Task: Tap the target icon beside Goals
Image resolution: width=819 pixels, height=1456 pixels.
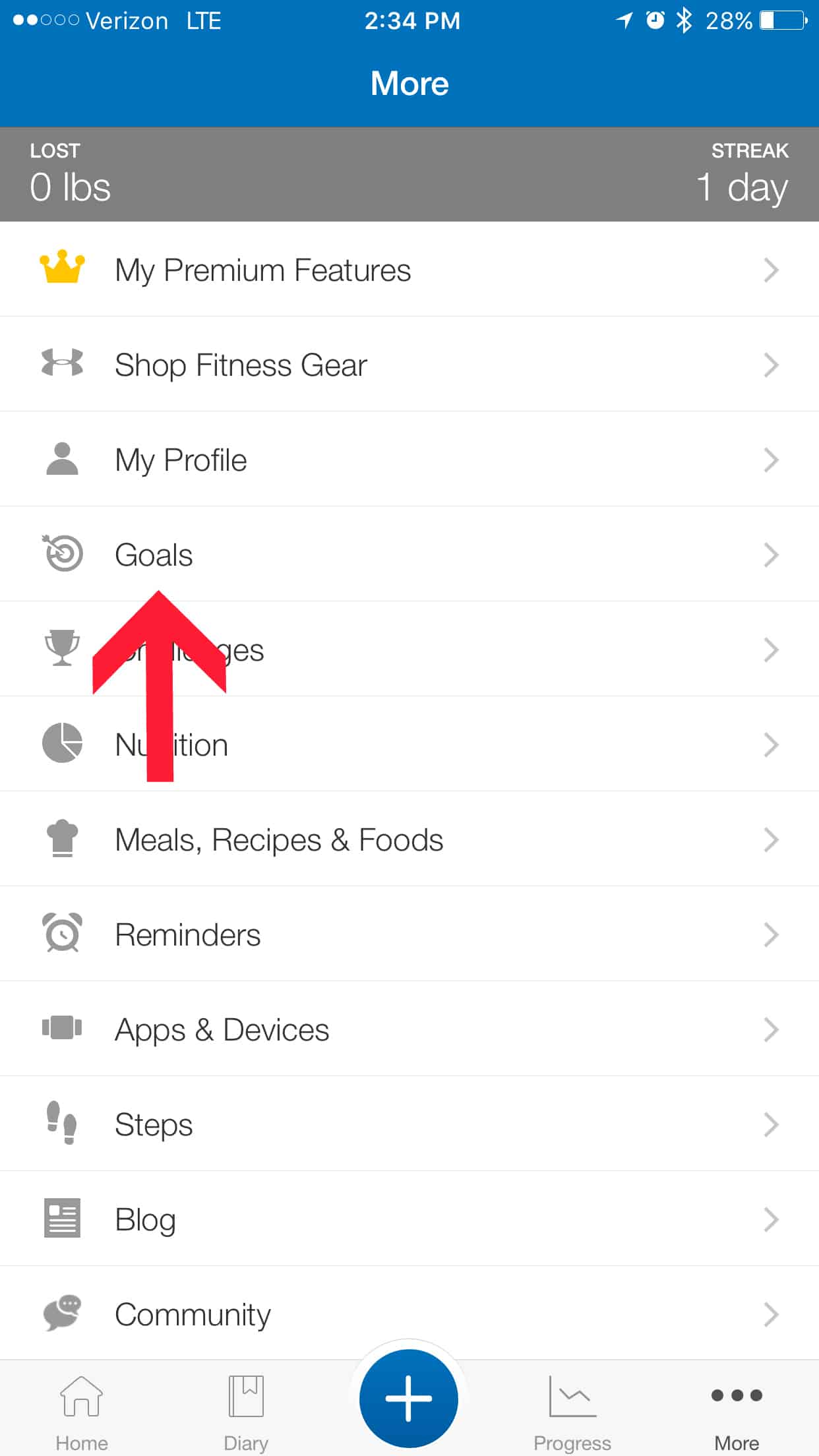Action: tap(62, 554)
